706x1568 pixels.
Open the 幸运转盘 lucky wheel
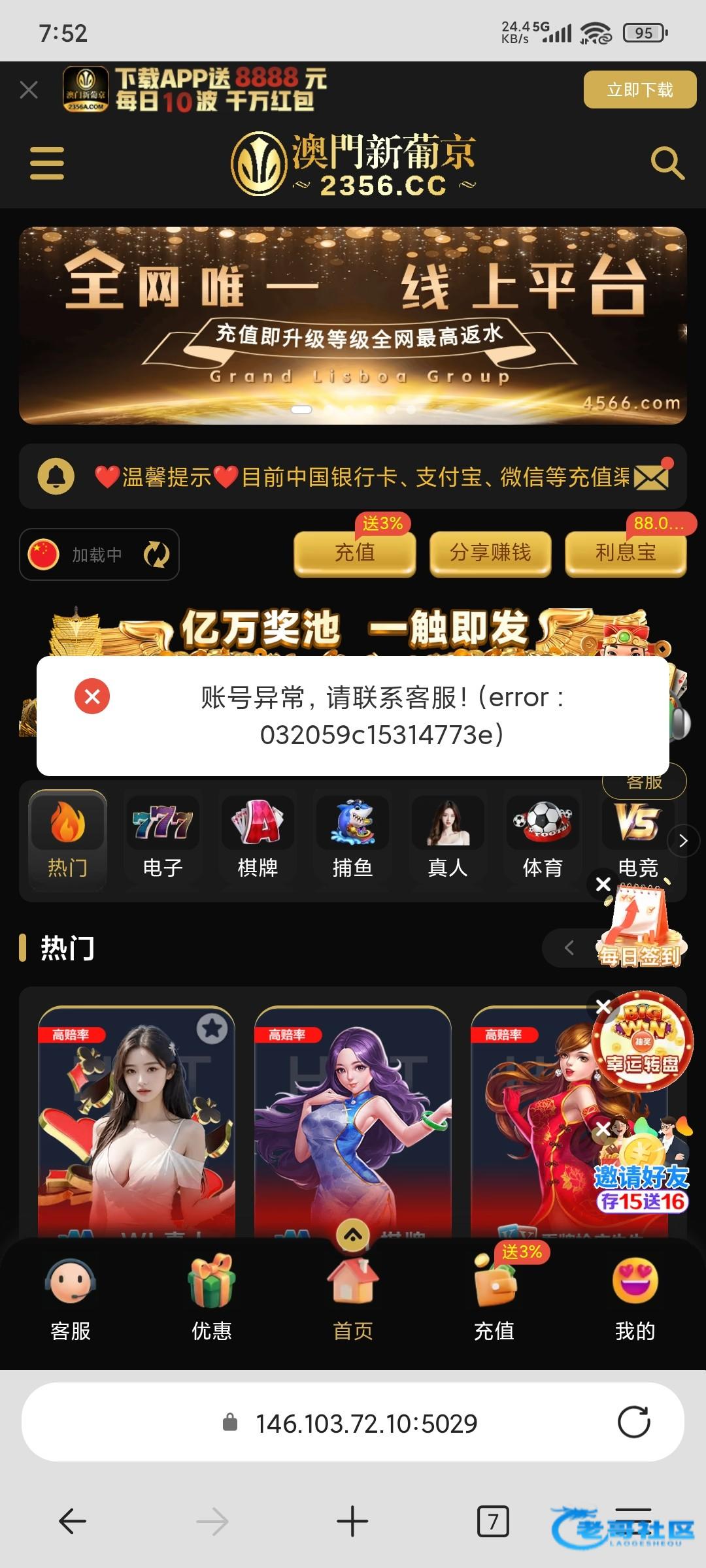[644, 1042]
